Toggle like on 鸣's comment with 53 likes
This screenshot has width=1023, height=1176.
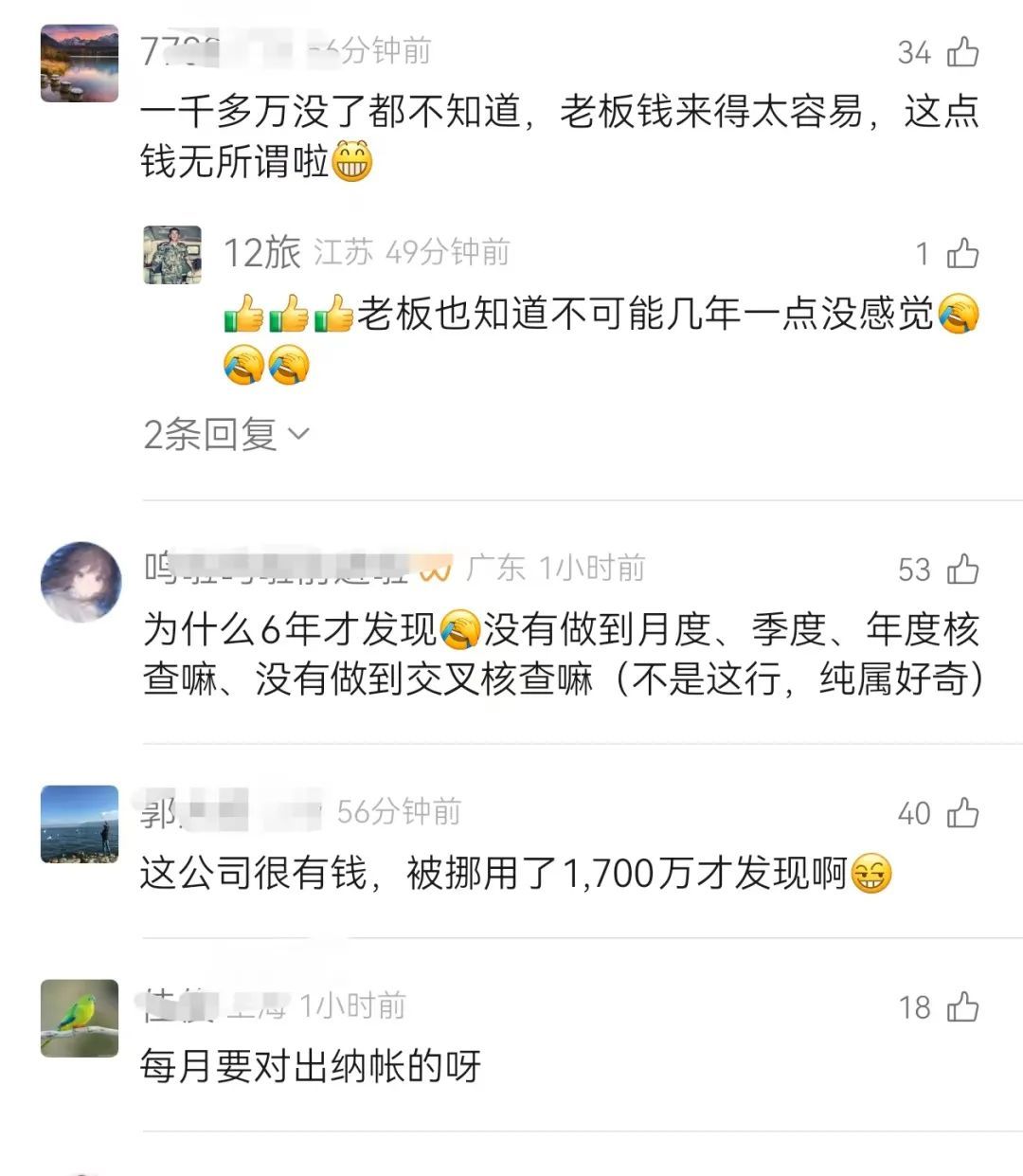click(x=960, y=570)
